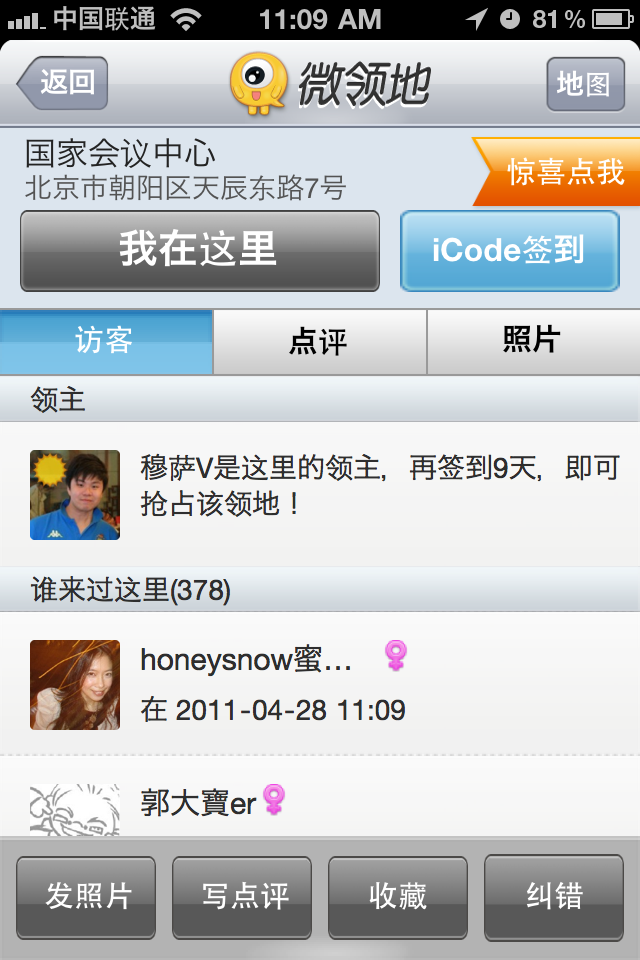Post a photo with 发照片
The image size is (640, 960).
coord(86,897)
